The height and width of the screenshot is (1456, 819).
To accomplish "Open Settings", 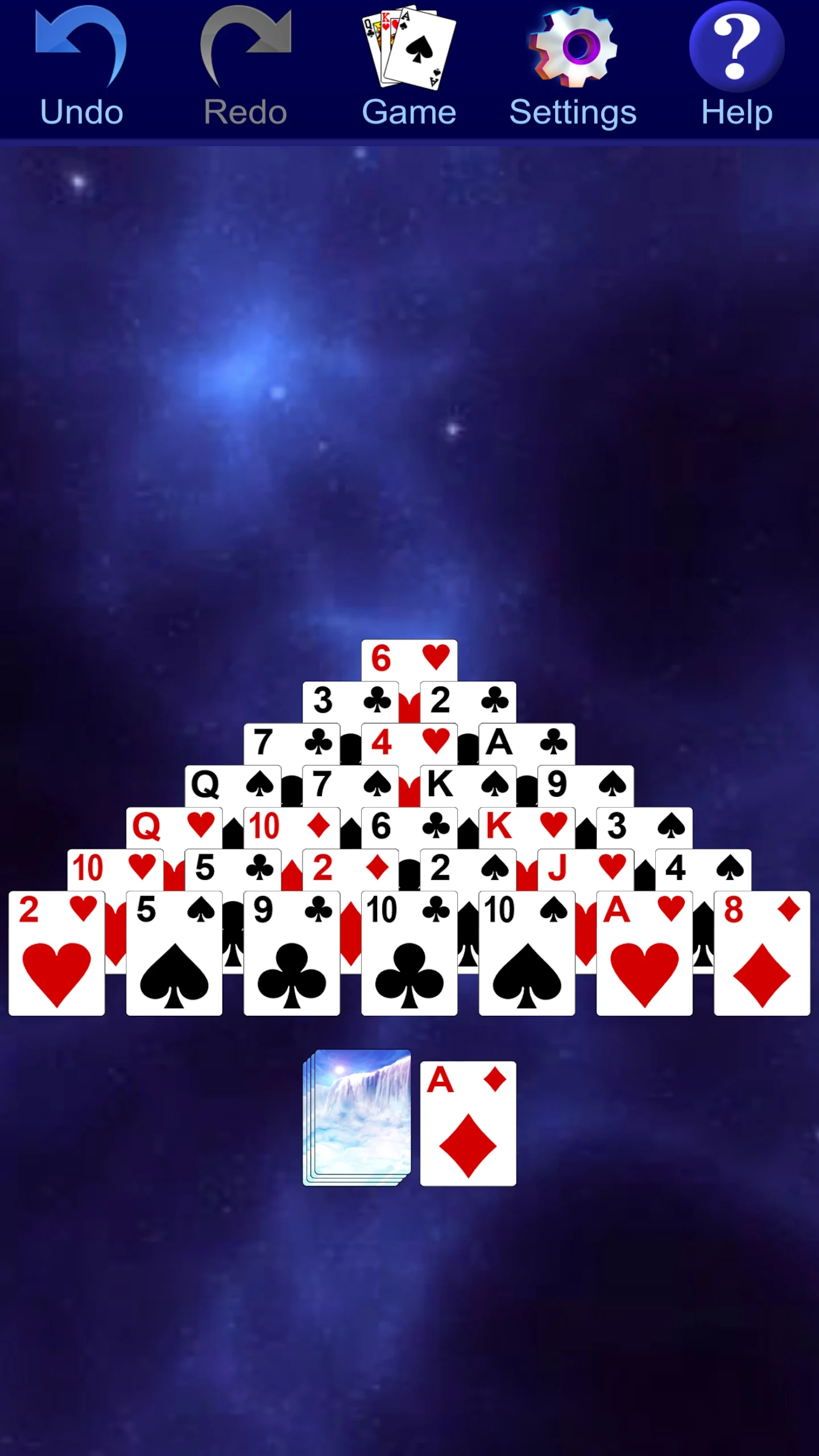I will click(573, 67).
